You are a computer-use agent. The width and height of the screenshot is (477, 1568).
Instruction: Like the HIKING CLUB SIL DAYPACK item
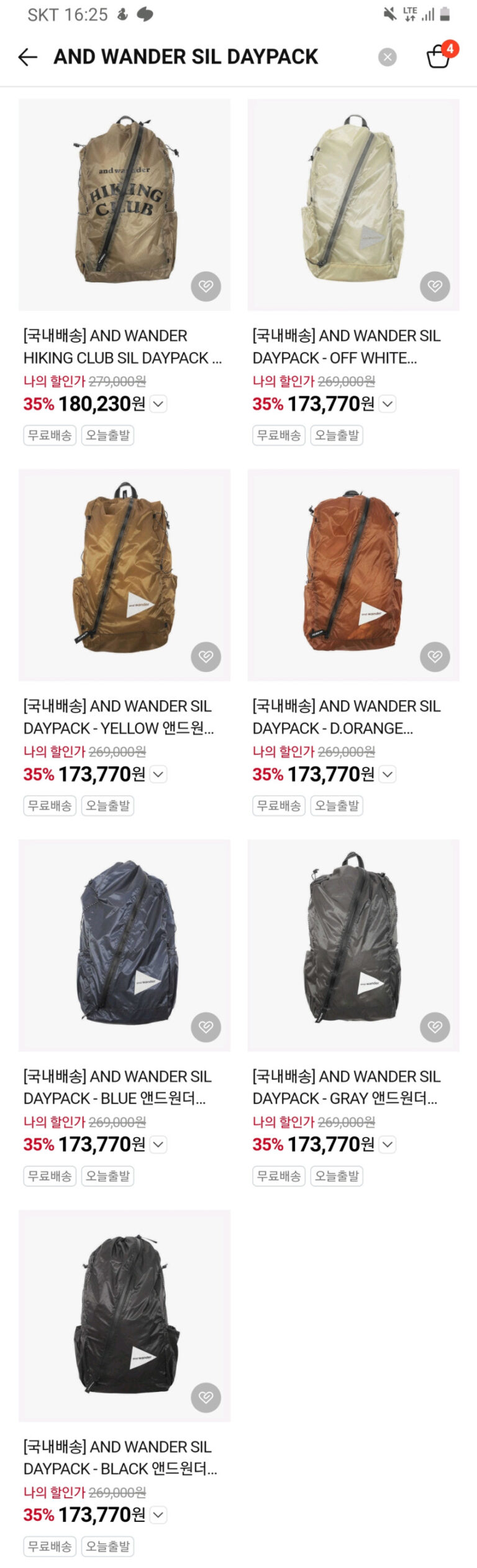[x=206, y=286]
